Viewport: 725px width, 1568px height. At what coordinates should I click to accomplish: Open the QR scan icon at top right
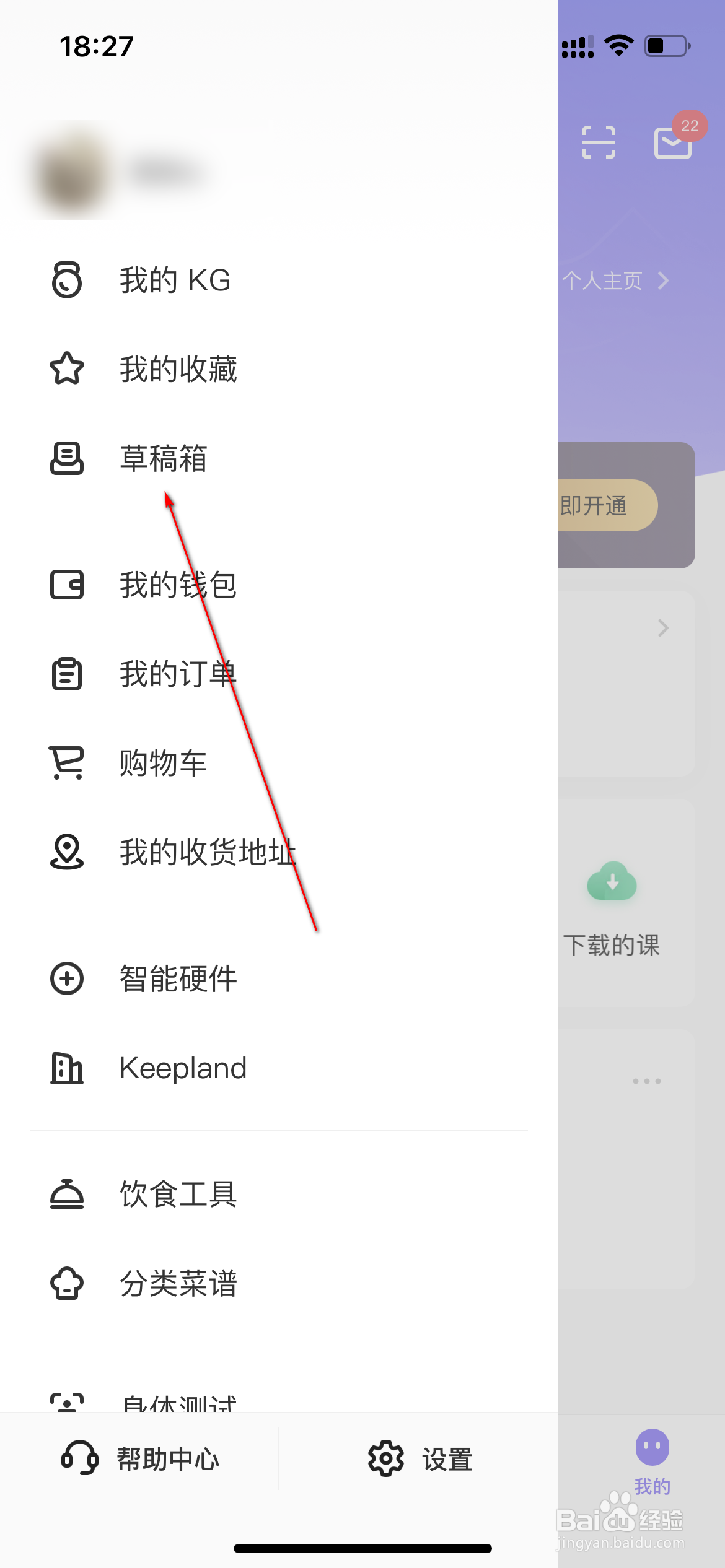pyautogui.click(x=599, y=141)
